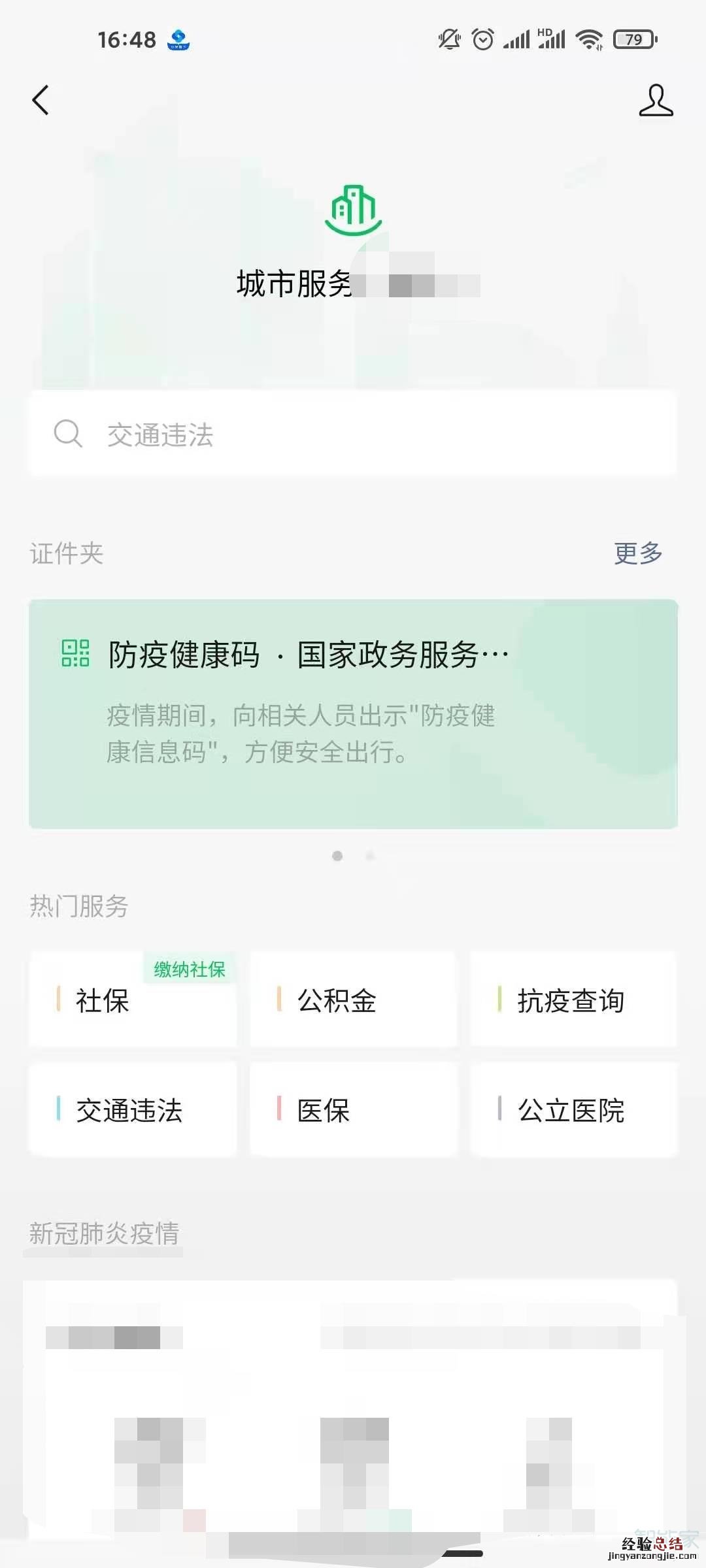Select the 公积金 service

click(x=353, y=1000)
